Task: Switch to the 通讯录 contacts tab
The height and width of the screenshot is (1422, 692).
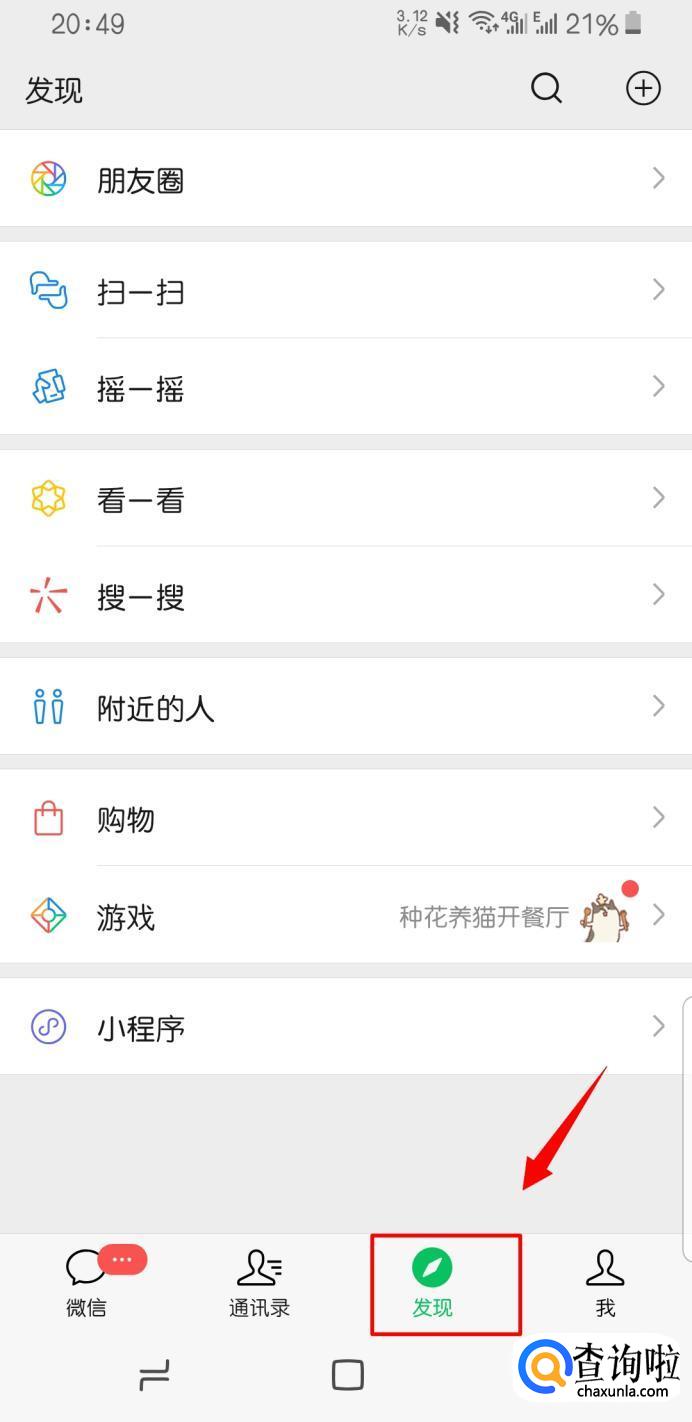Action: [x=259, y=1283]
